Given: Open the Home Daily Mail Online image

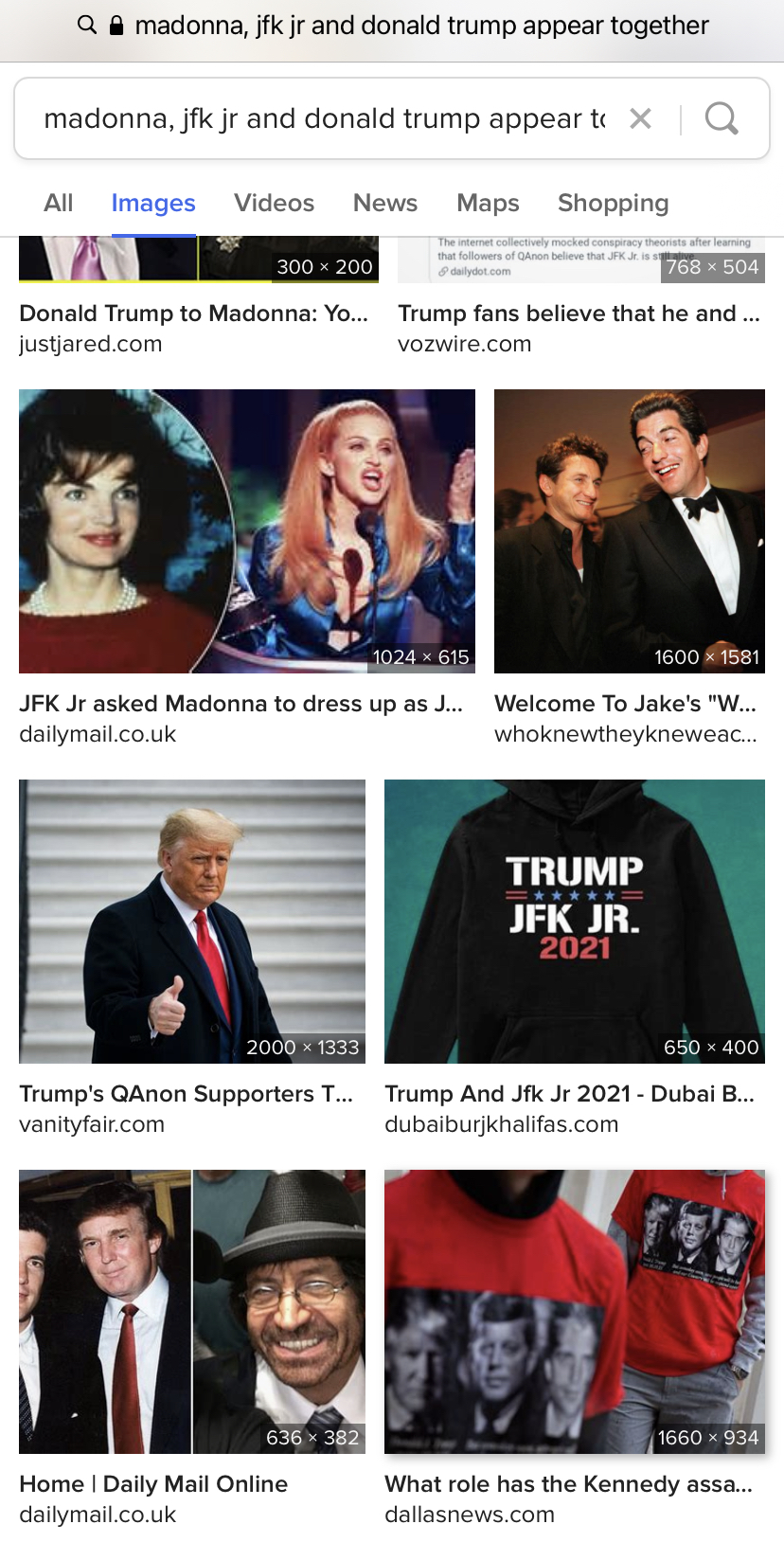Looking at the screenshot, I should [x=192, y=1312].
